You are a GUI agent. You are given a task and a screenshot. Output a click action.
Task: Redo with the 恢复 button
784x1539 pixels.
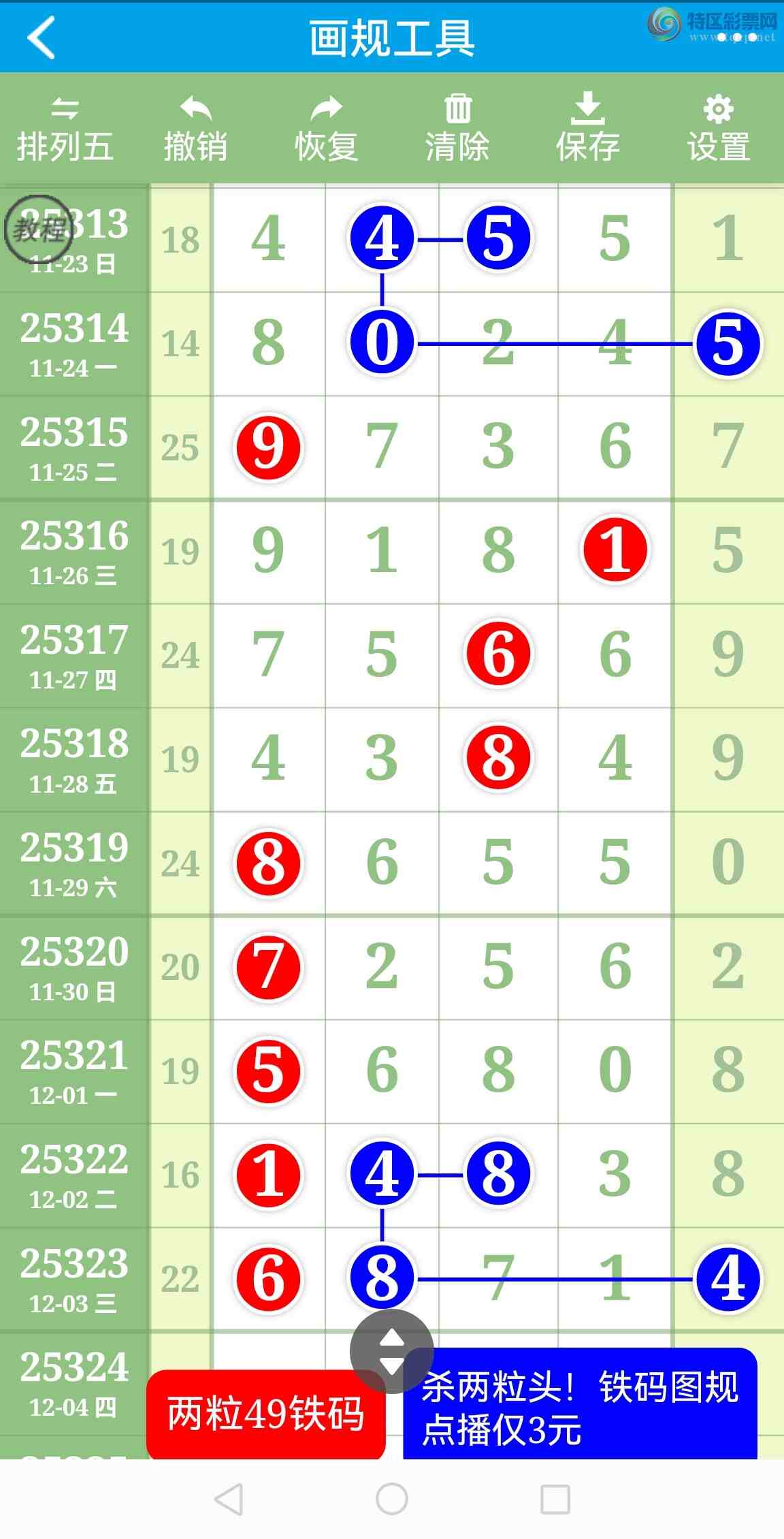[x=326, y=129]
